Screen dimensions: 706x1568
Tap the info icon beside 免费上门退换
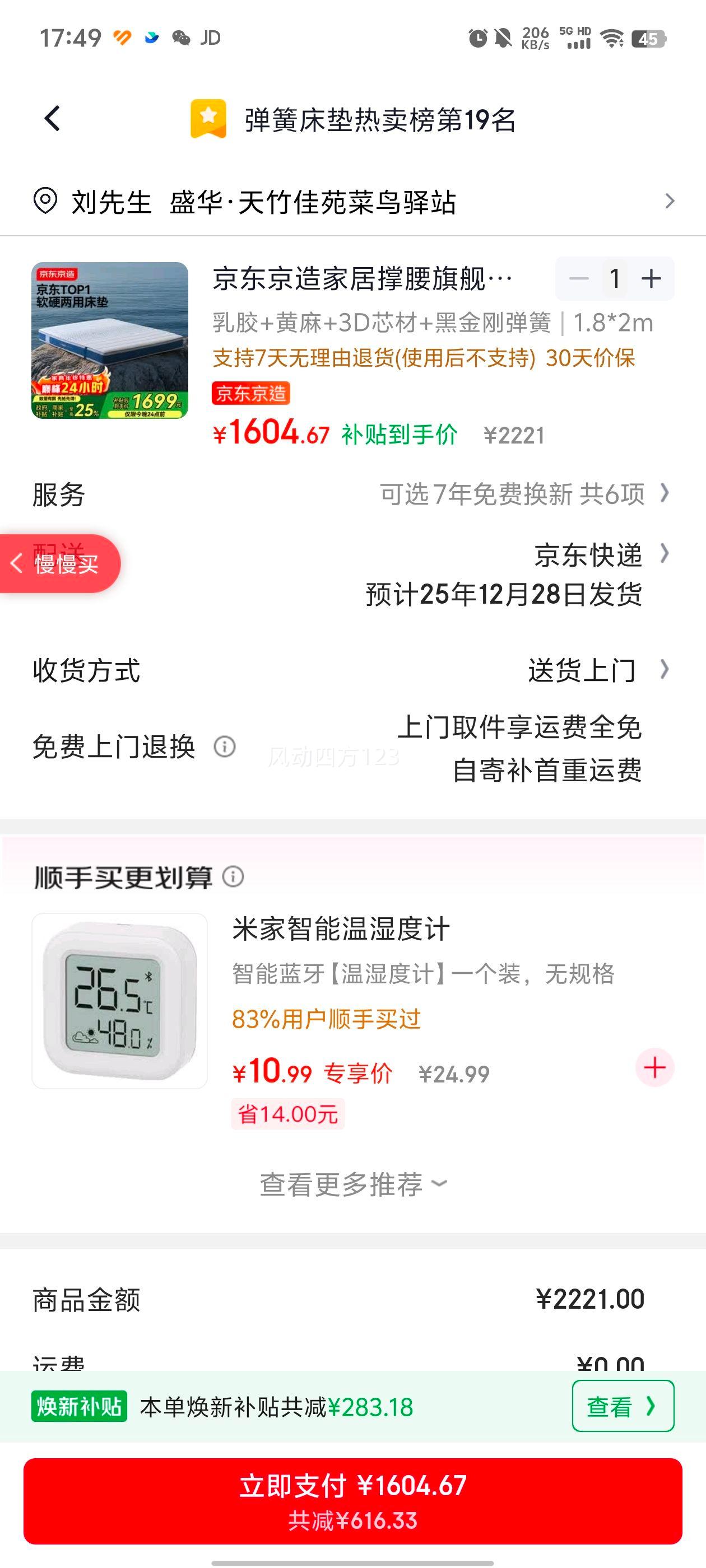225,748
